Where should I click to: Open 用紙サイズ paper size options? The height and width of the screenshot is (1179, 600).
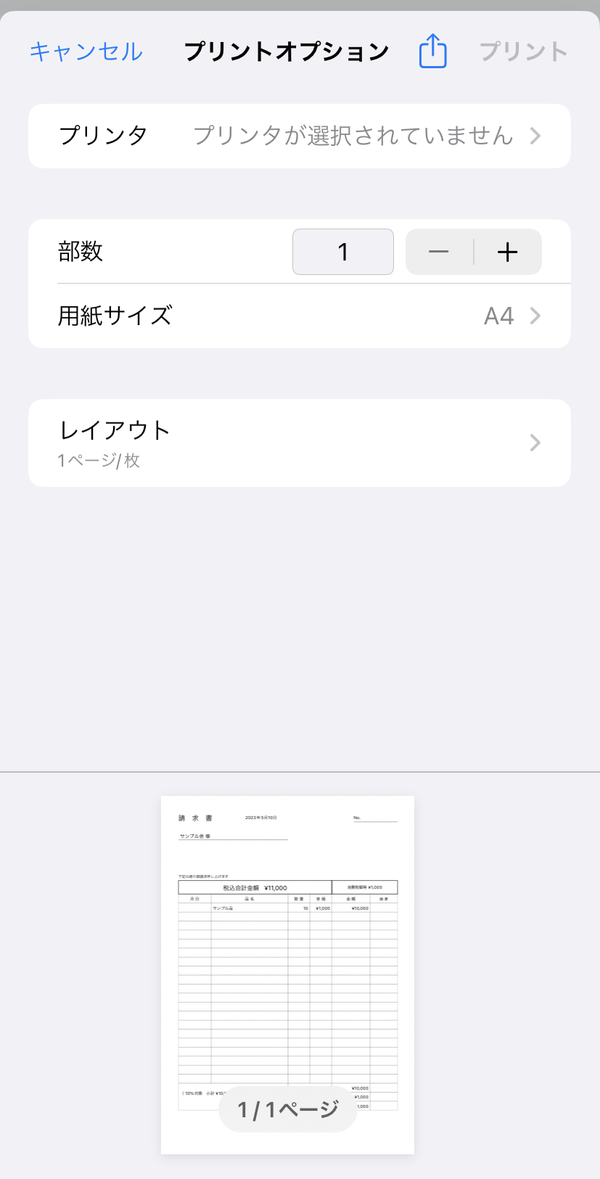point(299,316)
